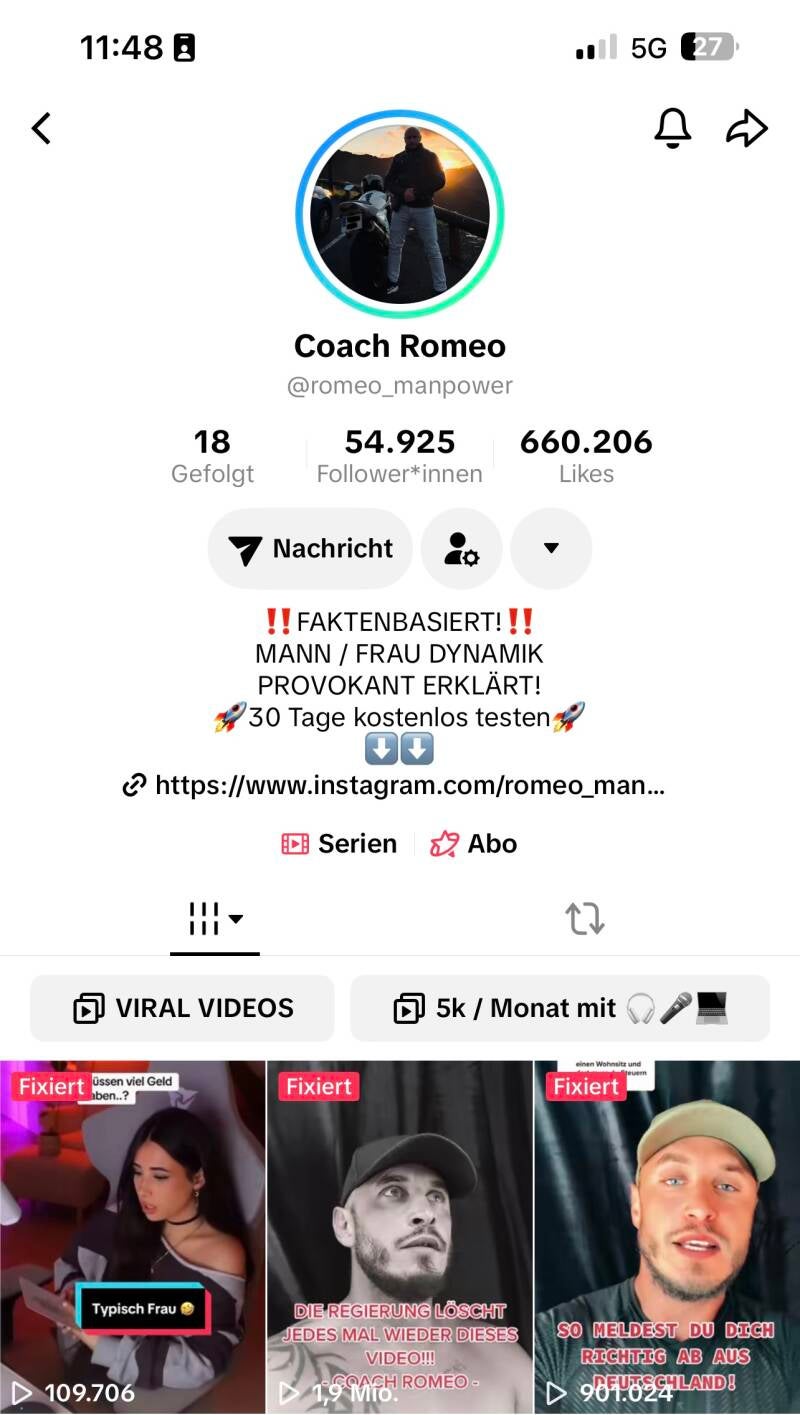Switch to the videos grid tab

(215, 918)
